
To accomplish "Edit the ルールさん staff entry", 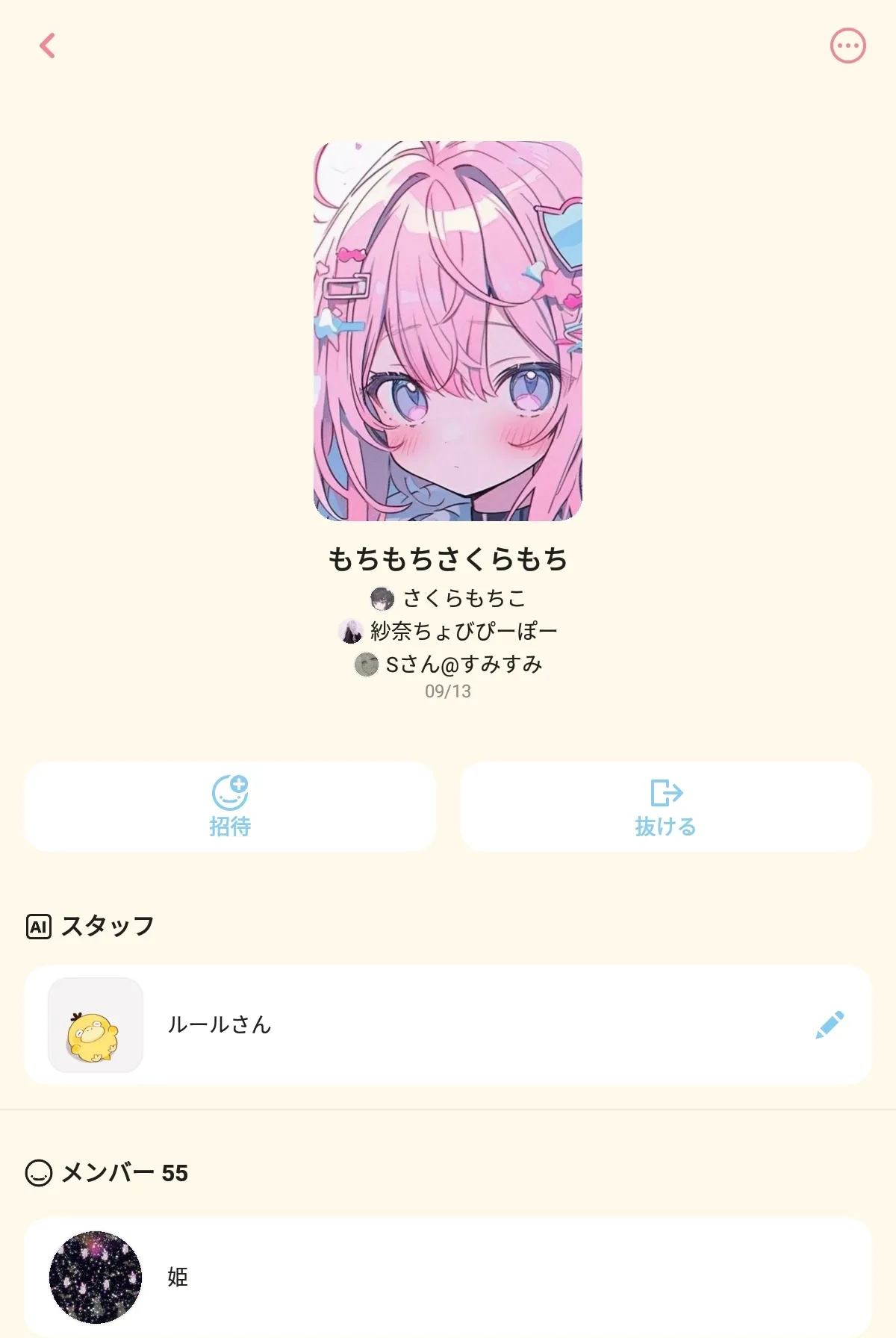I will coord(830,1024).
